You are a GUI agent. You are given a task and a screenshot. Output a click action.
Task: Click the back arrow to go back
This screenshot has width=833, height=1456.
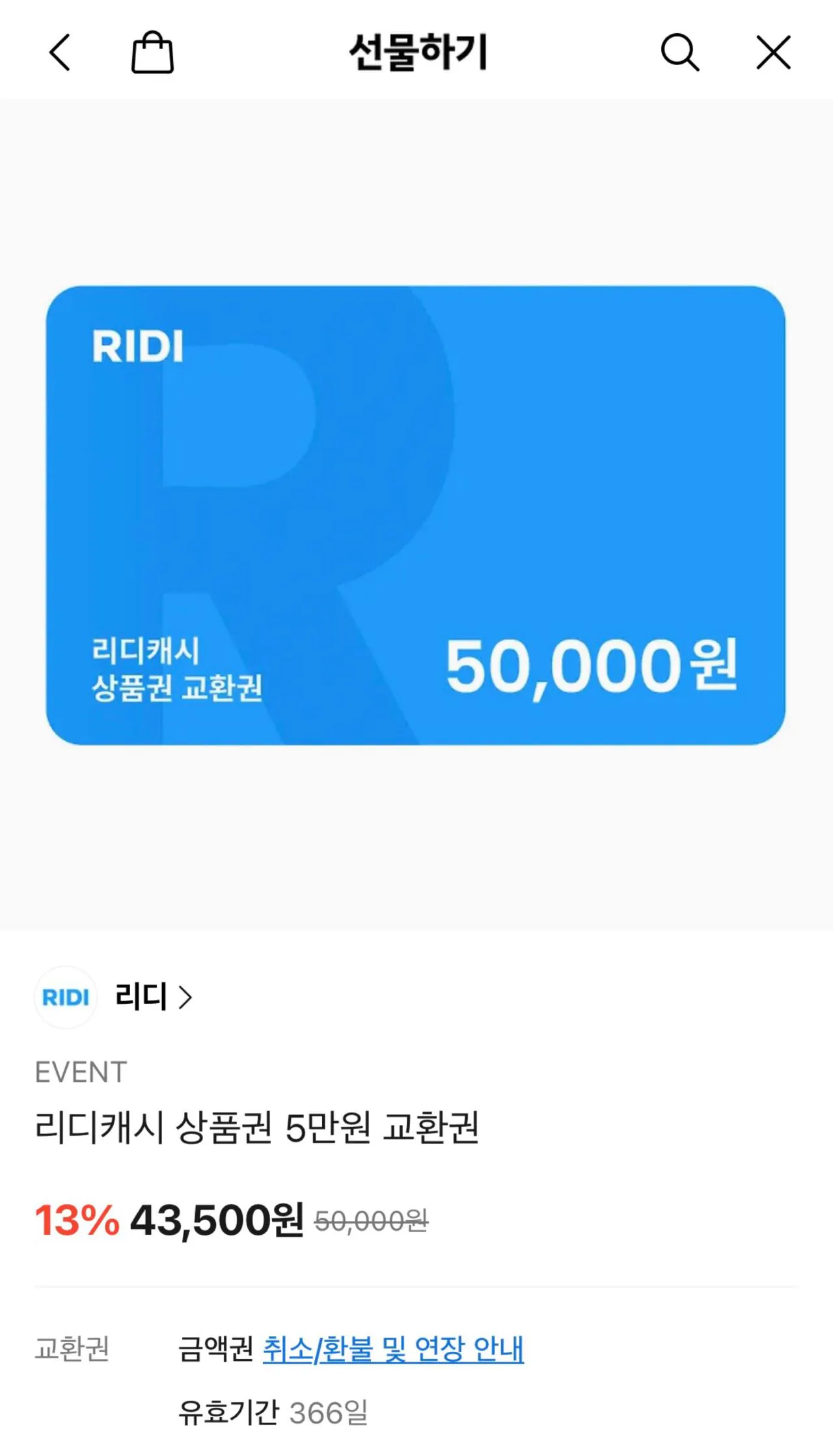57,53
